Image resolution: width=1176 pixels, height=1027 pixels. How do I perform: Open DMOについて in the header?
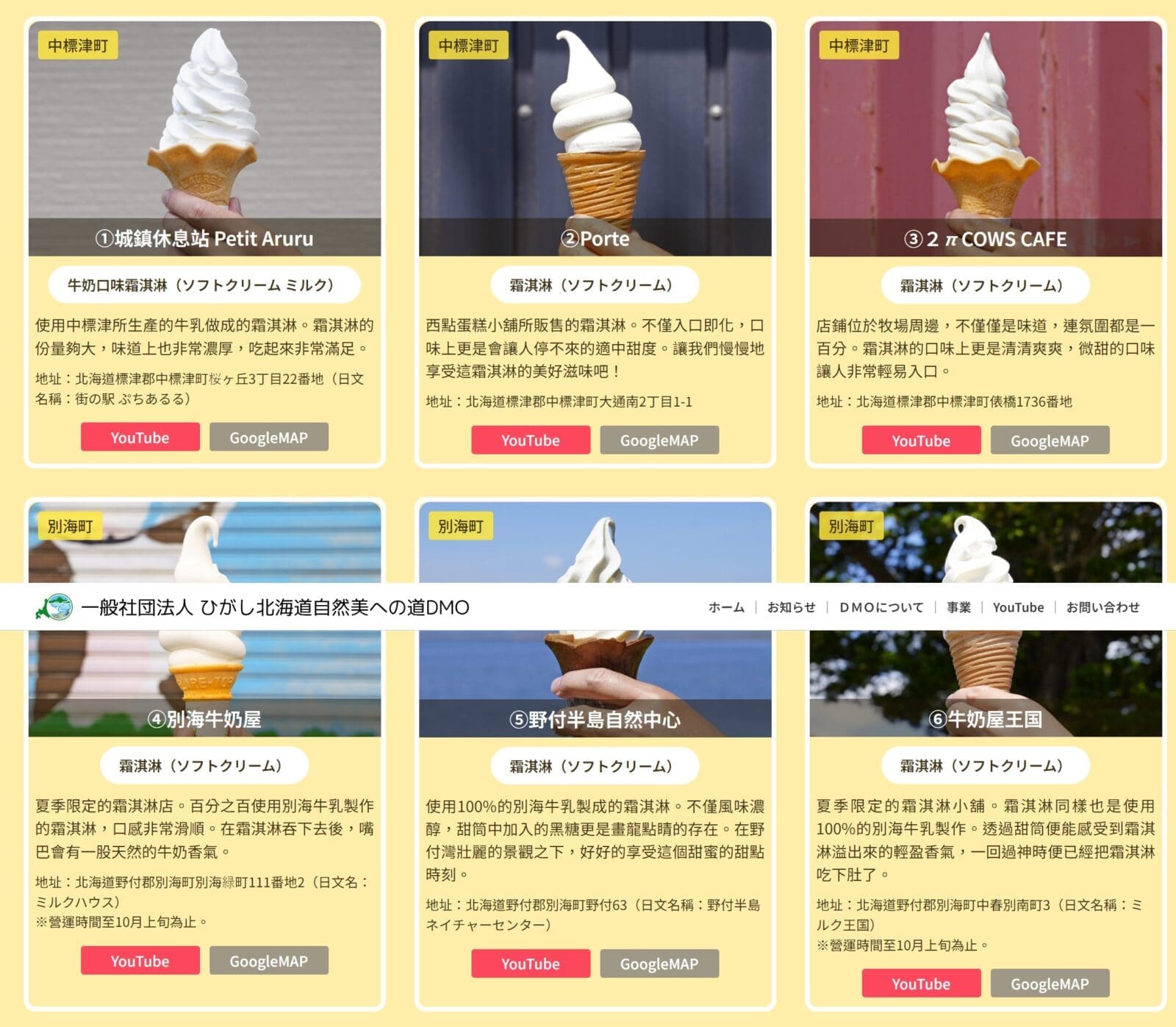pos(881,607)
